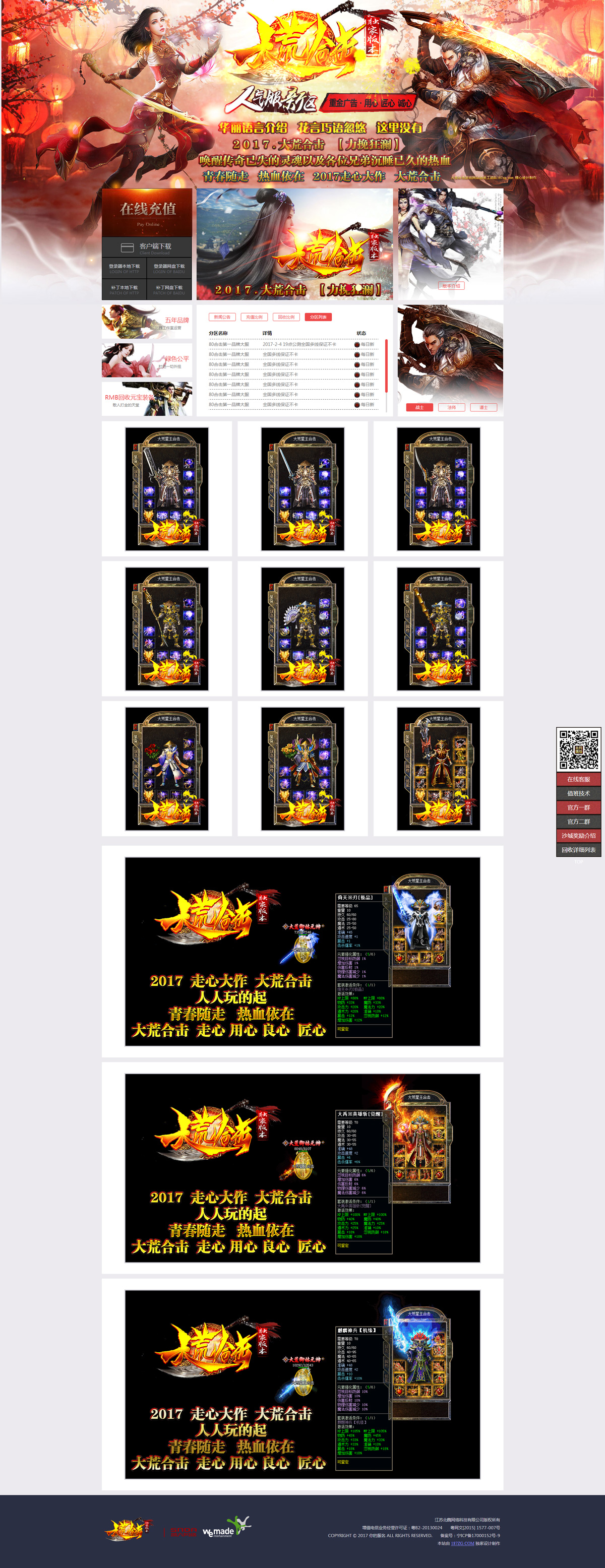Tap 登录器本地下载 download button
Screen dimensions: 605x1568
[x=124, y=268]
